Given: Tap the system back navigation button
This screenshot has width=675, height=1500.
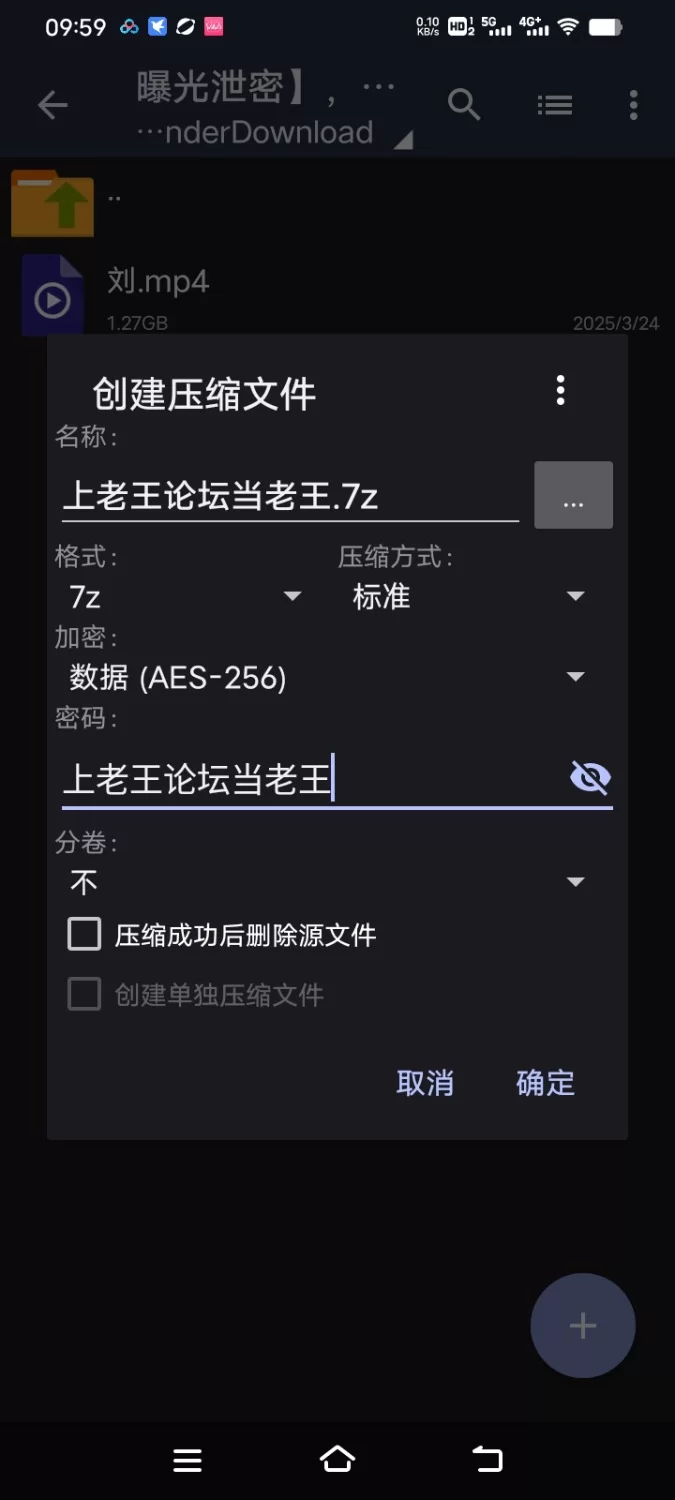Looking at the screenshot, I should pyautogui.click(x=487, y=1460).
